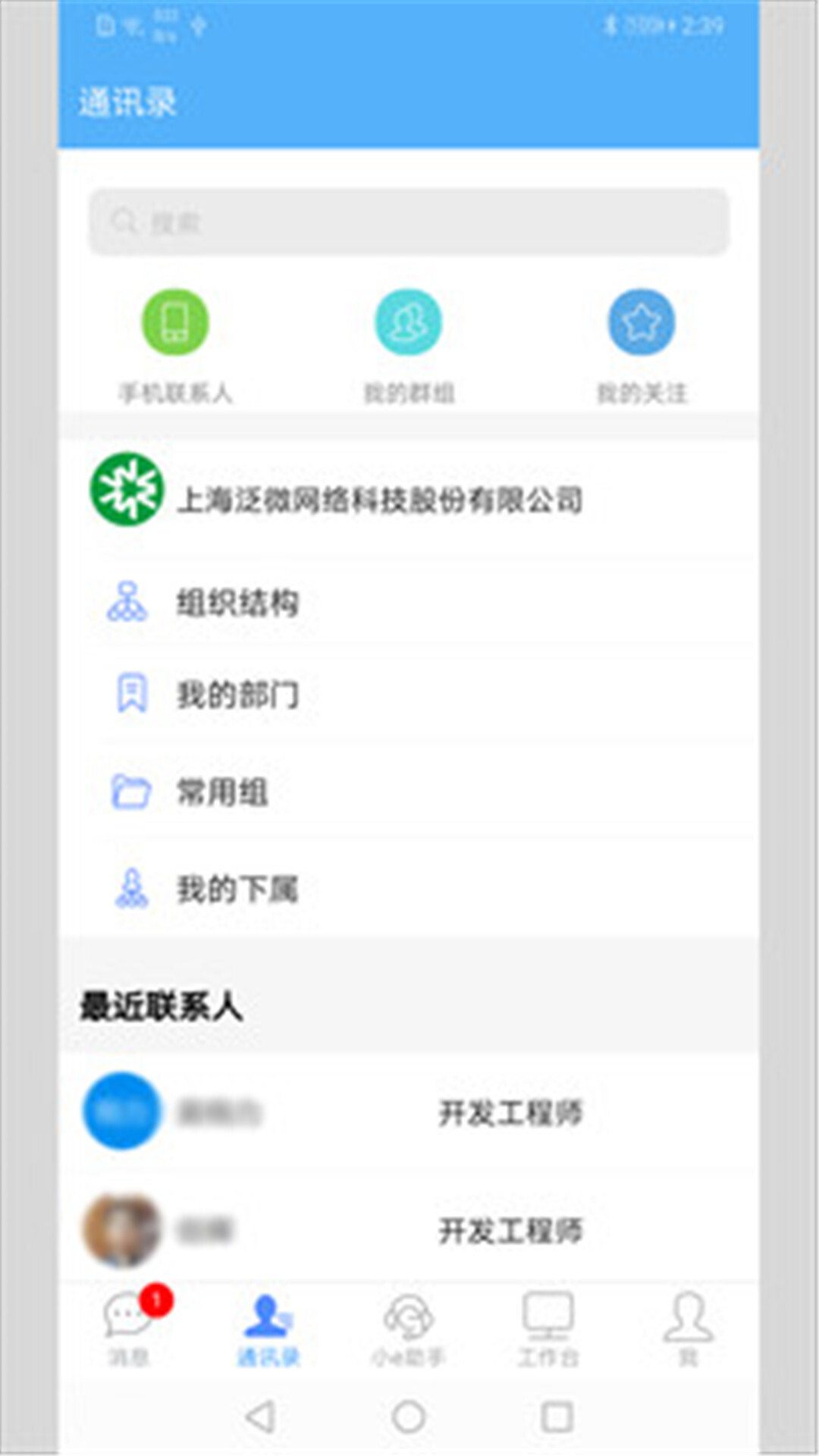The image size is (819, 1456).
Task: Switch to the 工作台 workbench tab
Action: click(548, 1329)
